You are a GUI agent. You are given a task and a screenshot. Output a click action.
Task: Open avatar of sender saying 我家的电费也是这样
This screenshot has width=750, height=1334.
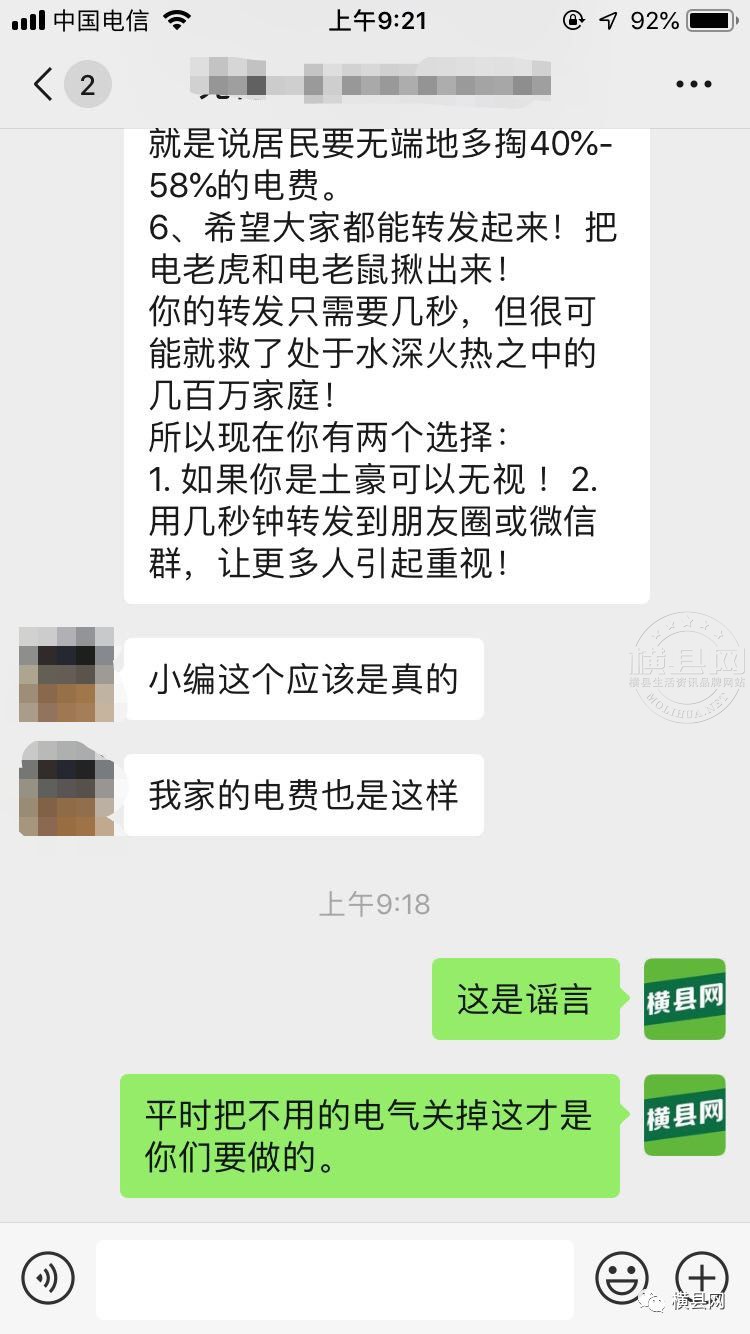coord(66,790)
